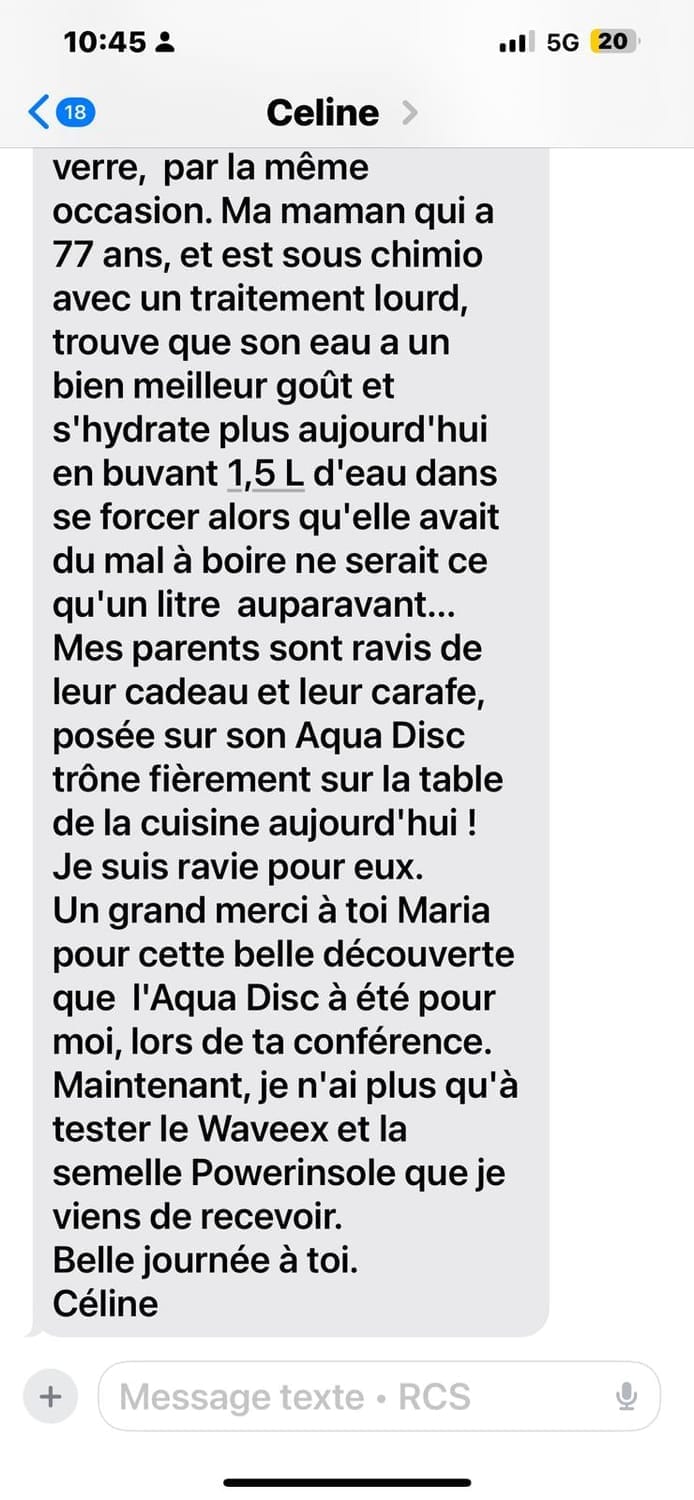This screenshot has height=1500, width=694.
Task: Go back to the messages list
Action: click(62, 112)
